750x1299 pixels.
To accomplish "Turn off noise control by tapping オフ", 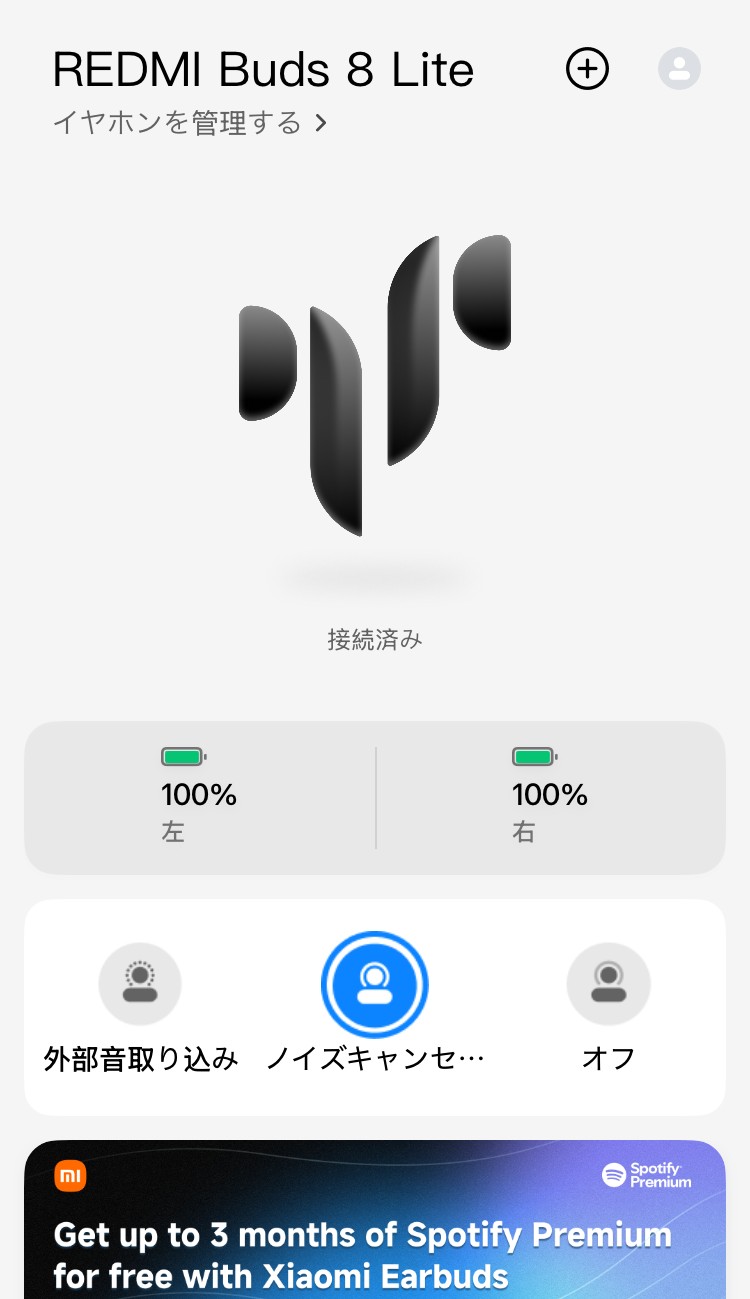I will 608,983.
